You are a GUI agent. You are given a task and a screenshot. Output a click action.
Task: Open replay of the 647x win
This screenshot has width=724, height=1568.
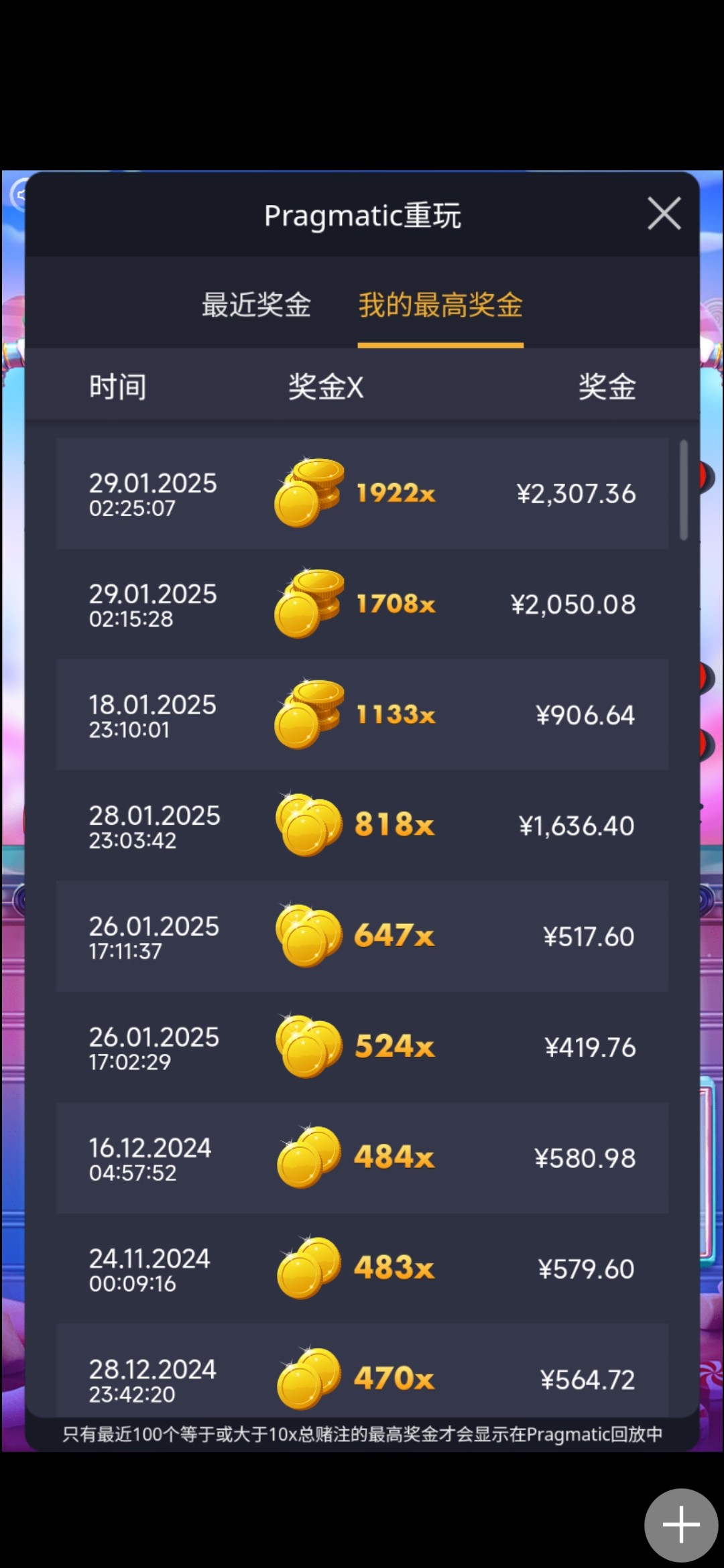[362, 936]
